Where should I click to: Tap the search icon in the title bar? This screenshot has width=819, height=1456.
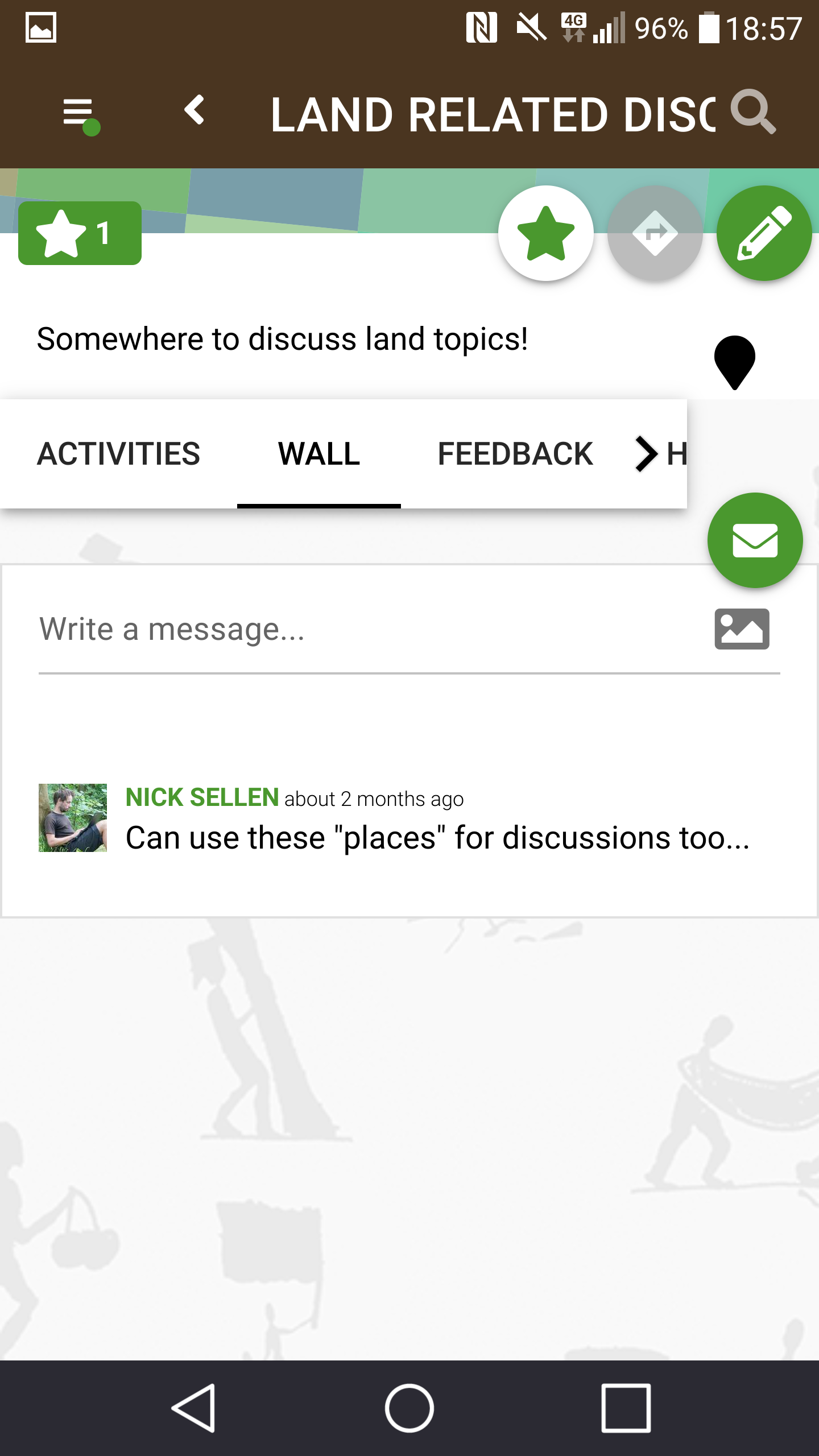[754, 112]
